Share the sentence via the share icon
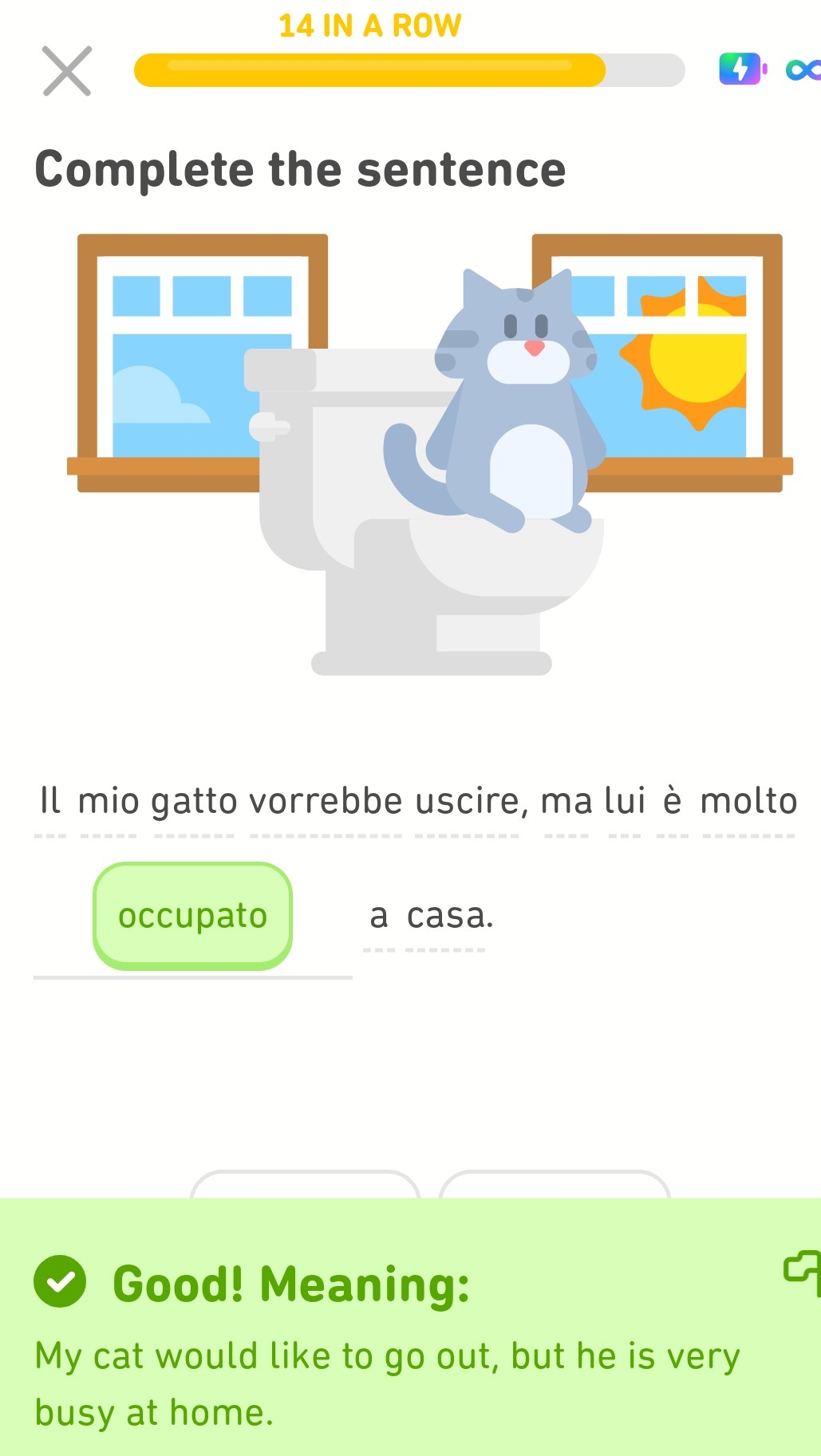Image resolution: width=821 pixels, height=1456 pixels. (x=802, y=1269)
